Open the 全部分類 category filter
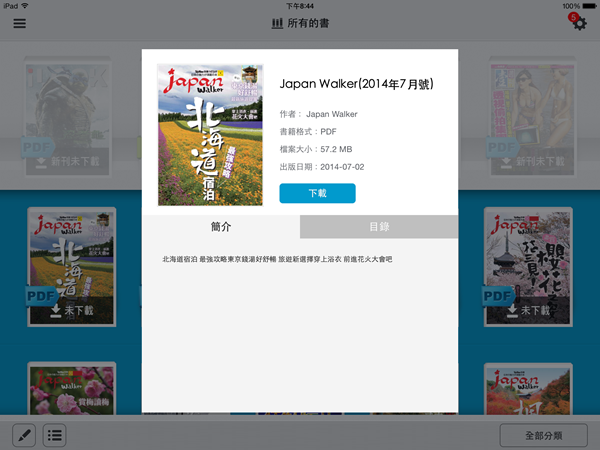This screenshot has width=600, height=450. pyautogui.click(x=543, y=436)
